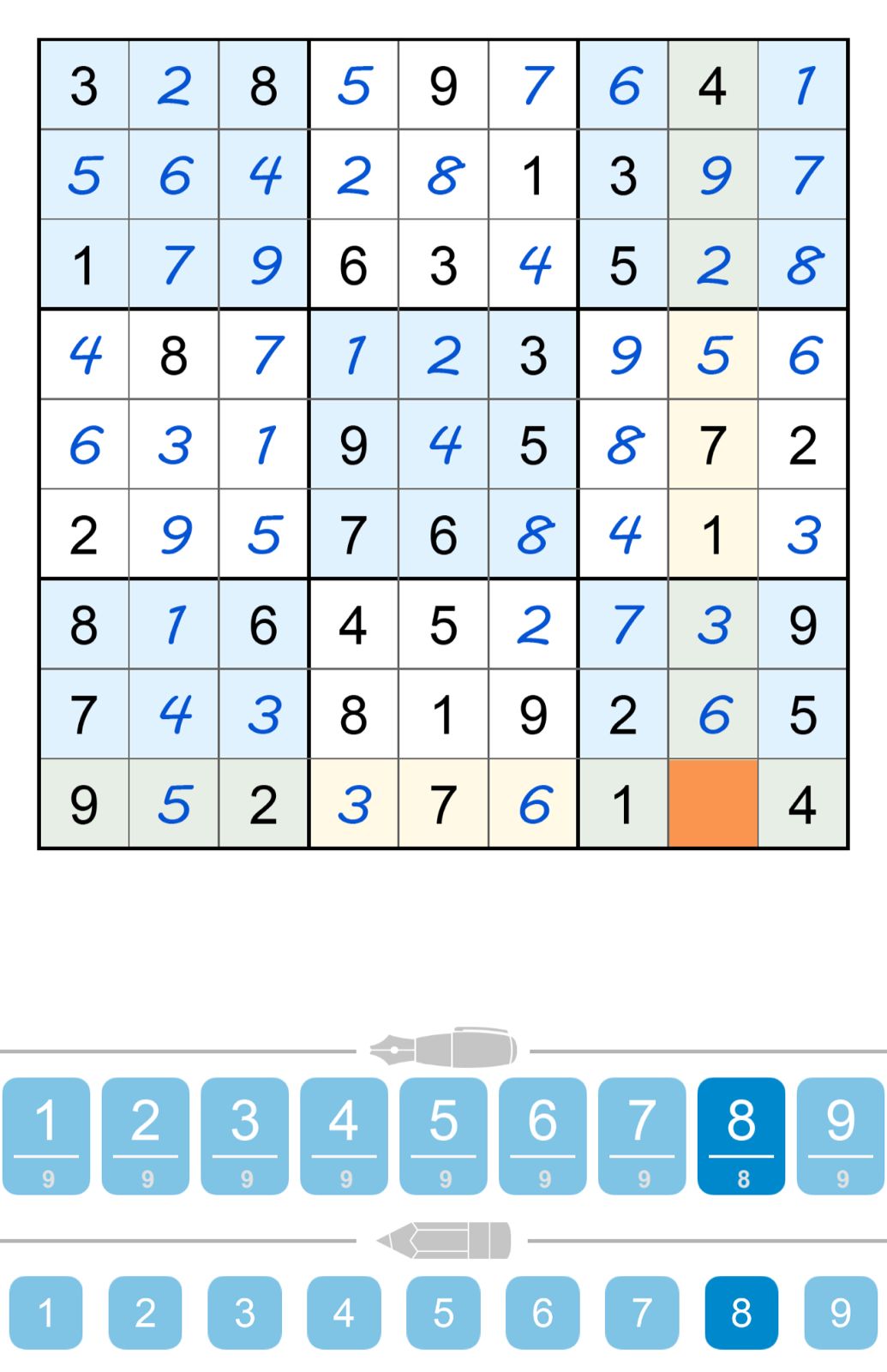Choose pencil note 9 in the bottom row
The image size is (887, 1372).
841,1312
